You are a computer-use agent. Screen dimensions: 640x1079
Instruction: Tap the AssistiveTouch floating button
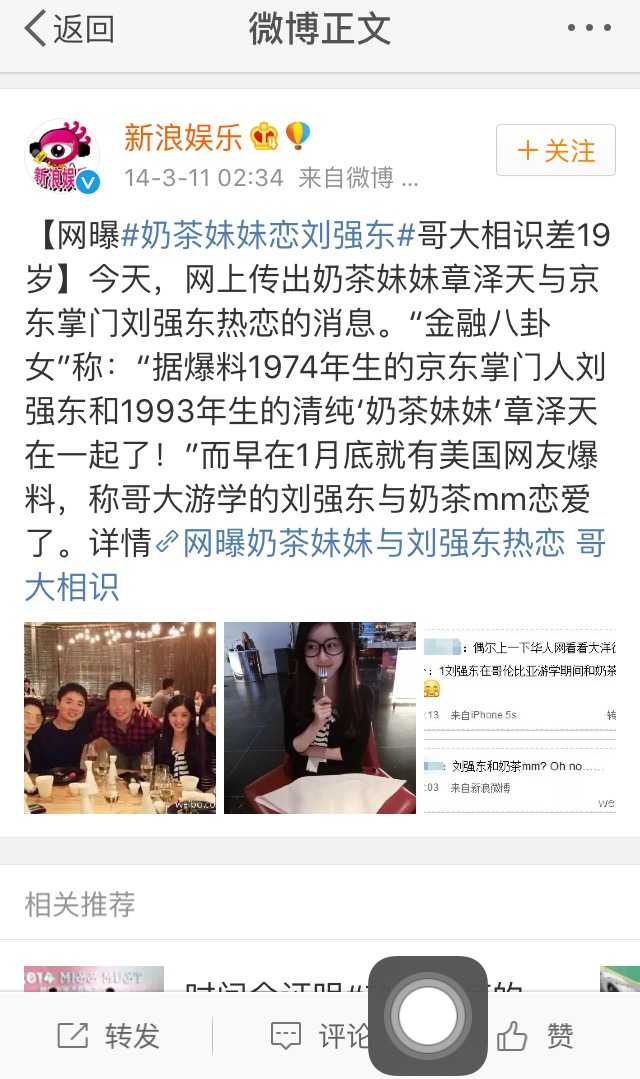click(x=428, y=1015)
